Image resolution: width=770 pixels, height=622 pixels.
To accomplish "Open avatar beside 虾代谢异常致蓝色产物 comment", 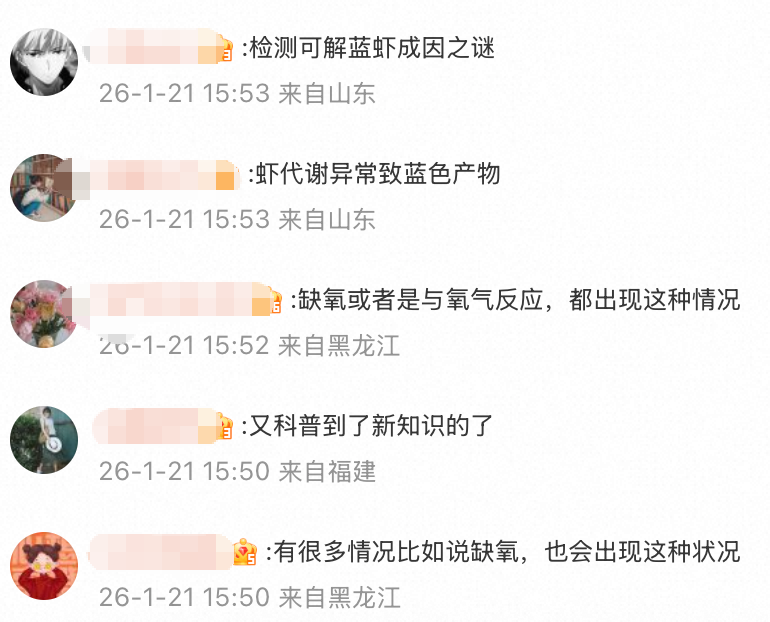I will point(44,188).
